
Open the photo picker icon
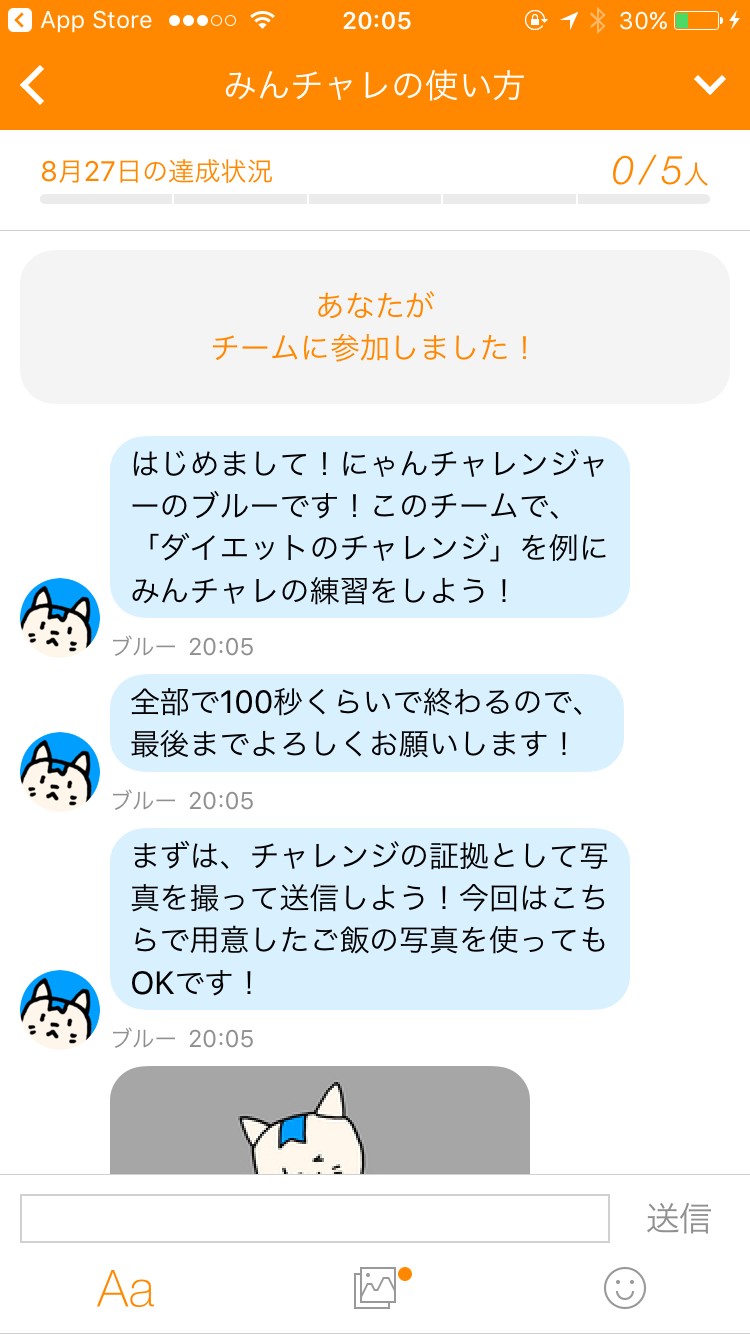377,1288
